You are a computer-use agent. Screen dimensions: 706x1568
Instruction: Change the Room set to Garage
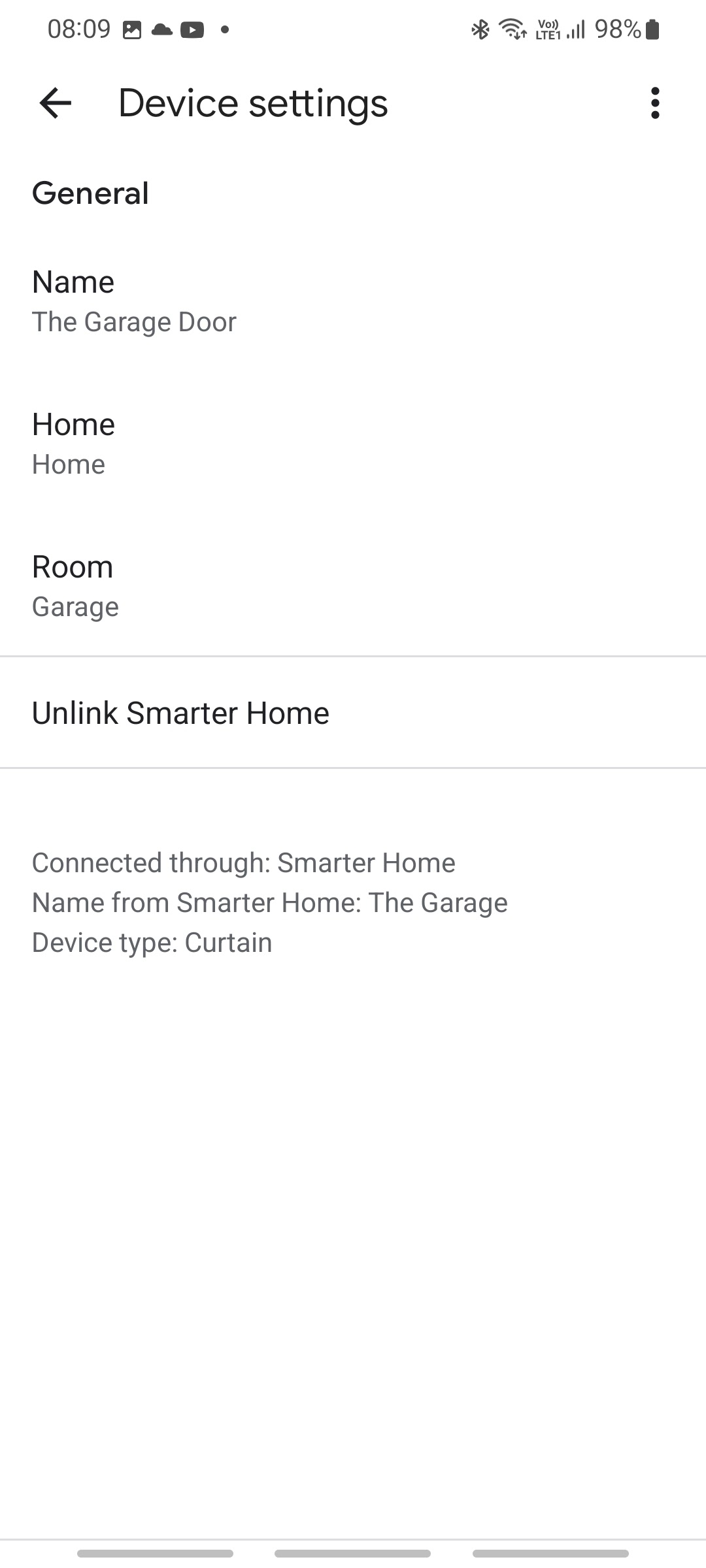(x=353, y=586)
